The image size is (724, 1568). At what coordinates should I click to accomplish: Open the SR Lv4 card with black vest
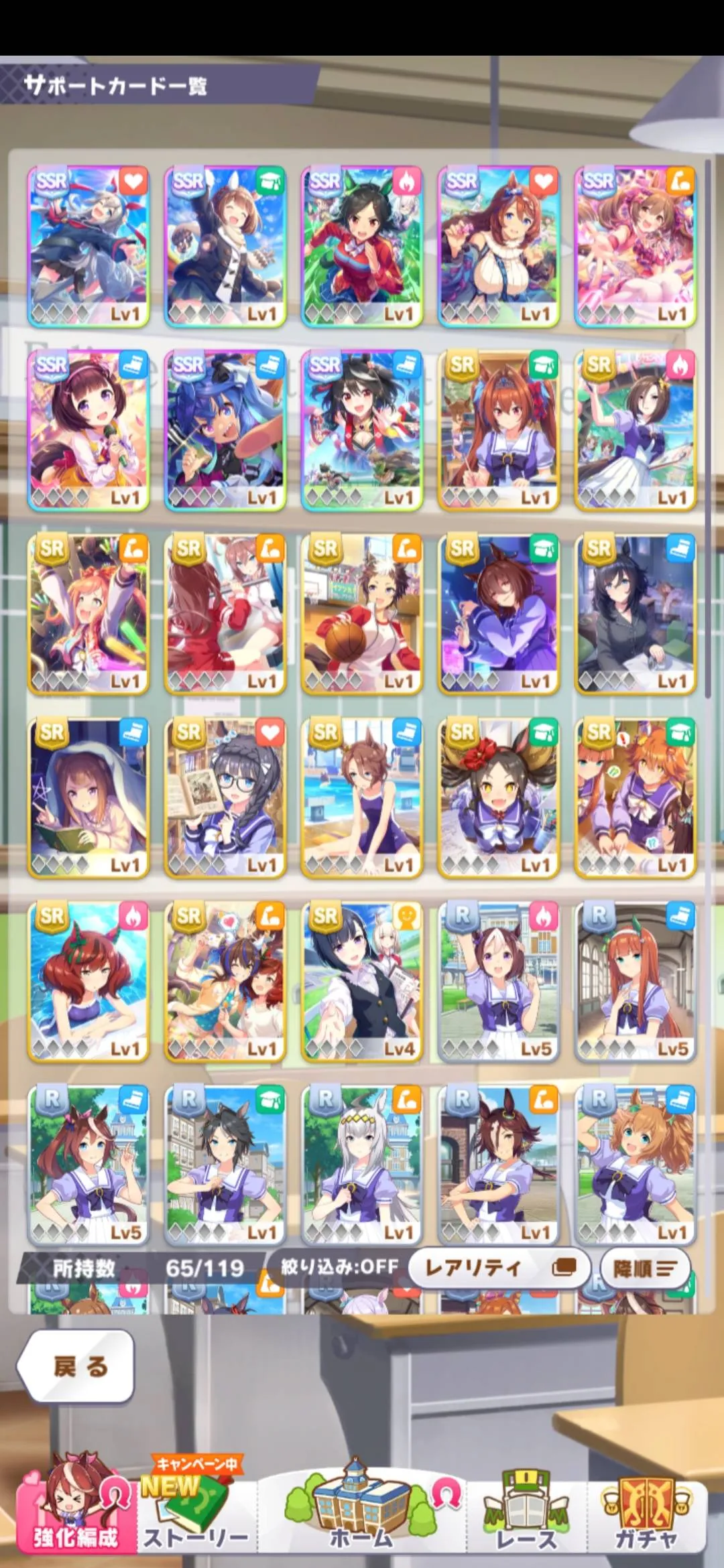(x=362, y=981)
